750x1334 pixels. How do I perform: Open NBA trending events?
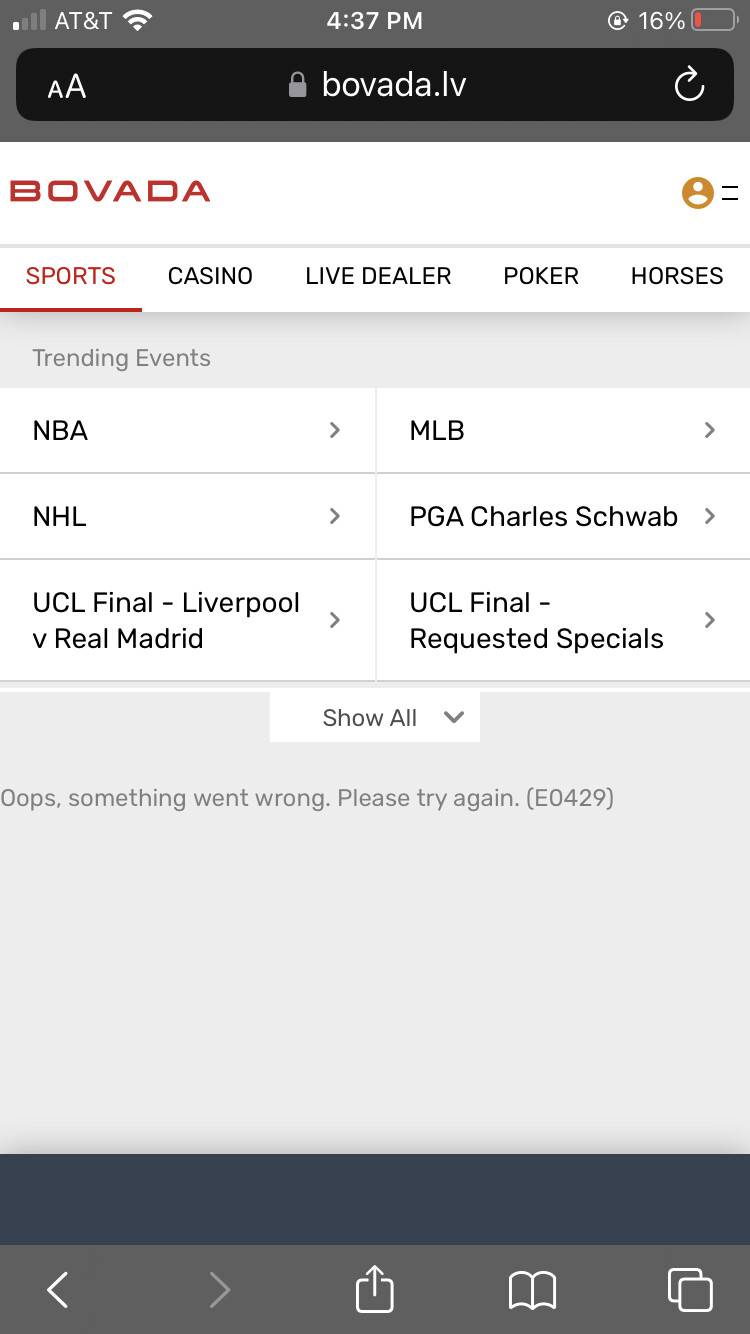187,431
